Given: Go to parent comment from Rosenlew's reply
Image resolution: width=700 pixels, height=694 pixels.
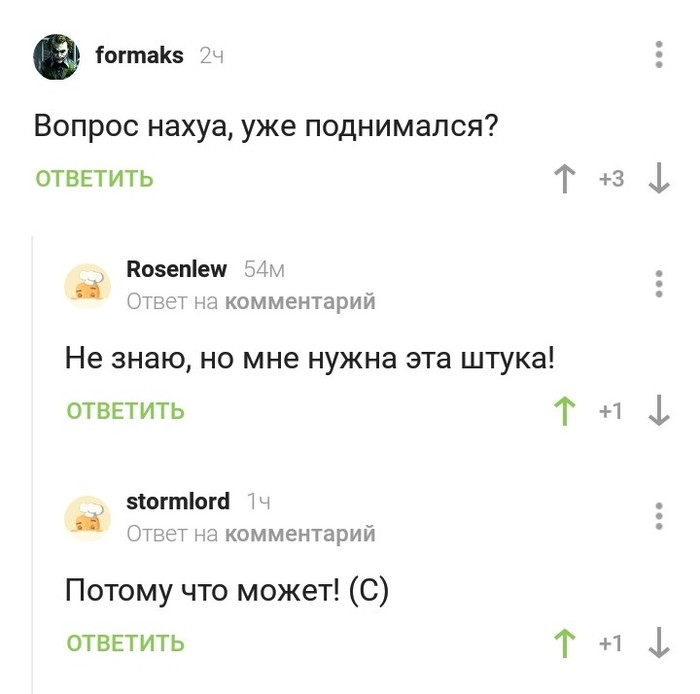Looking at the screenshot, I should click(300, 301).
